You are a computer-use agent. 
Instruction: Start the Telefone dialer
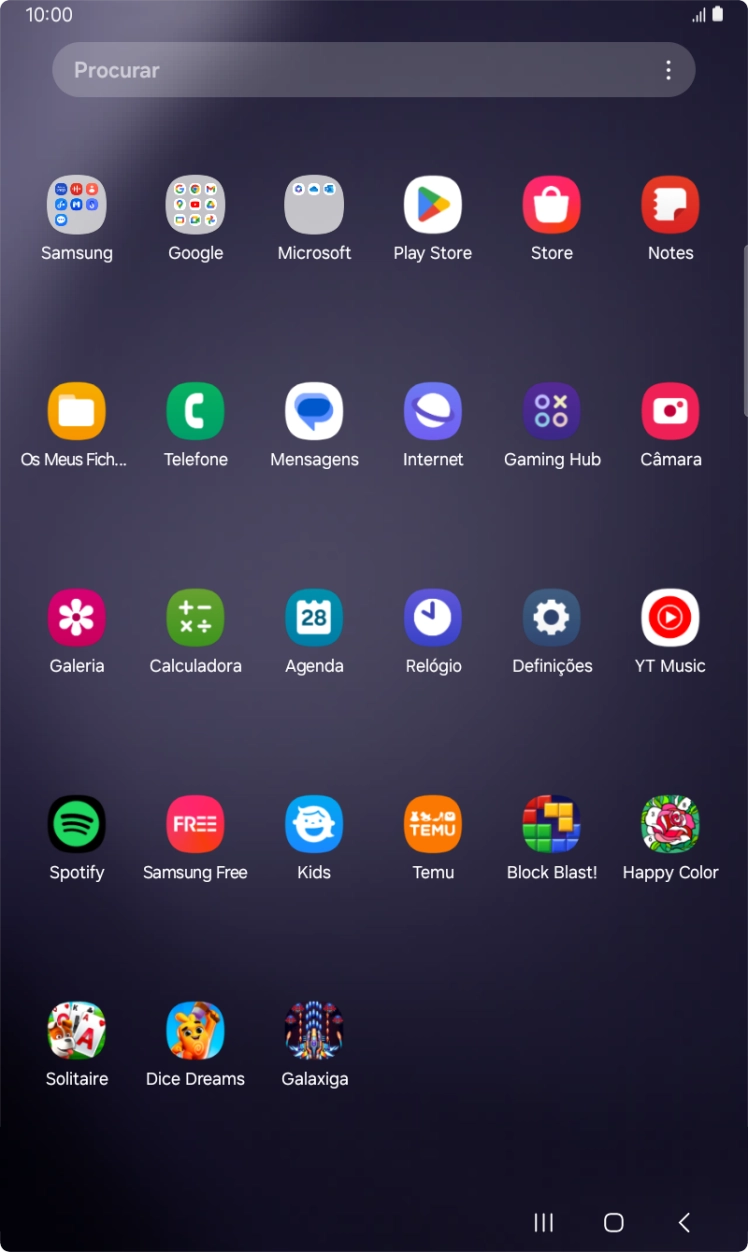tap(195, 411)
